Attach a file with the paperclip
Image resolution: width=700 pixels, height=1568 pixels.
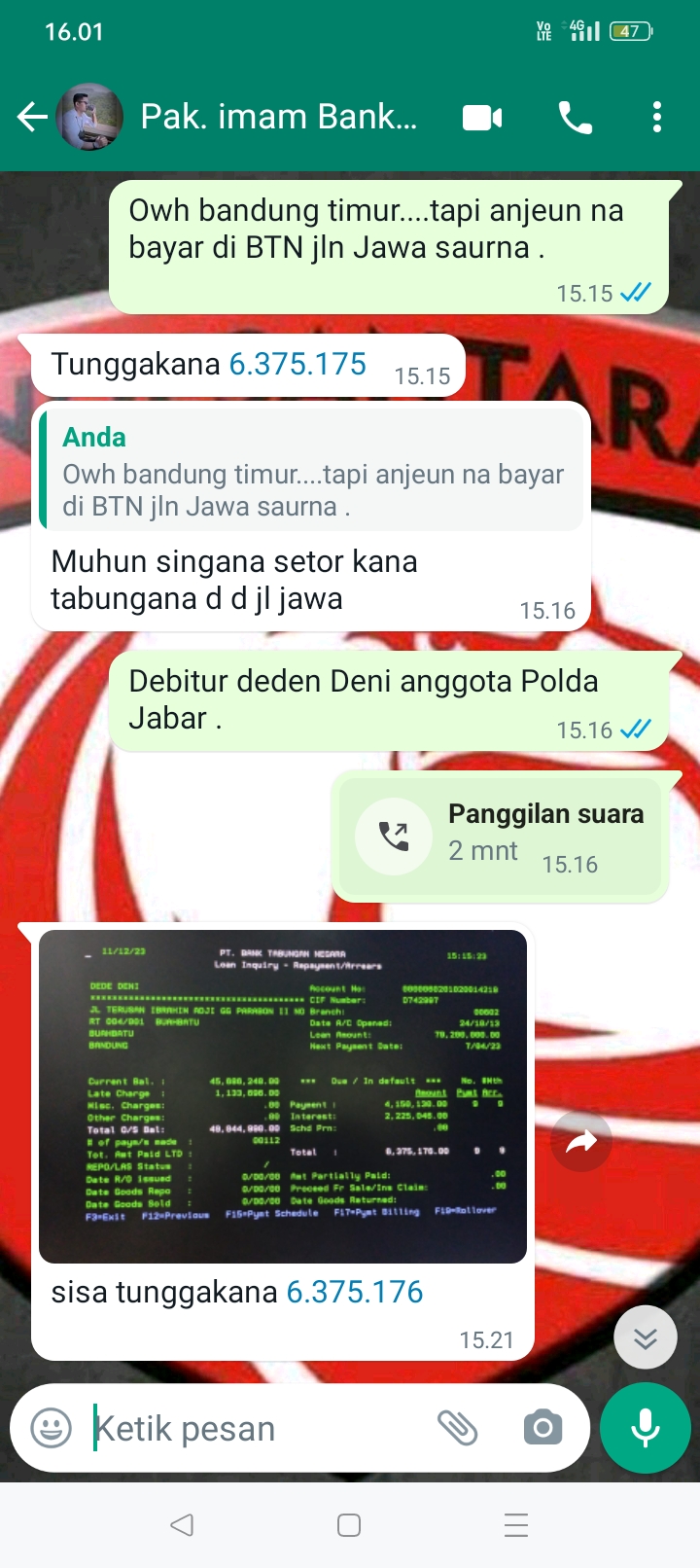(x=458, y=1428)
